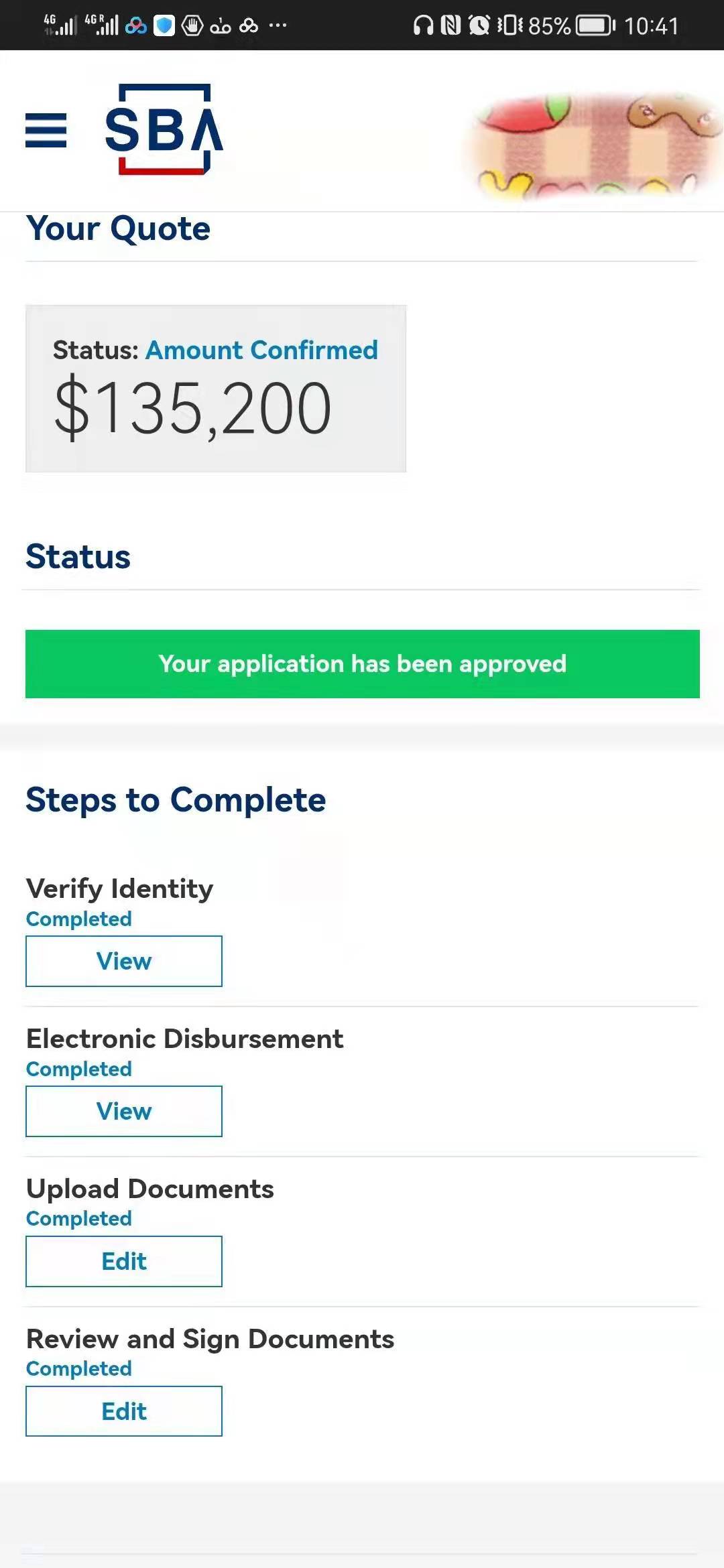Edit the Upload Documents step

[124, 1261]
